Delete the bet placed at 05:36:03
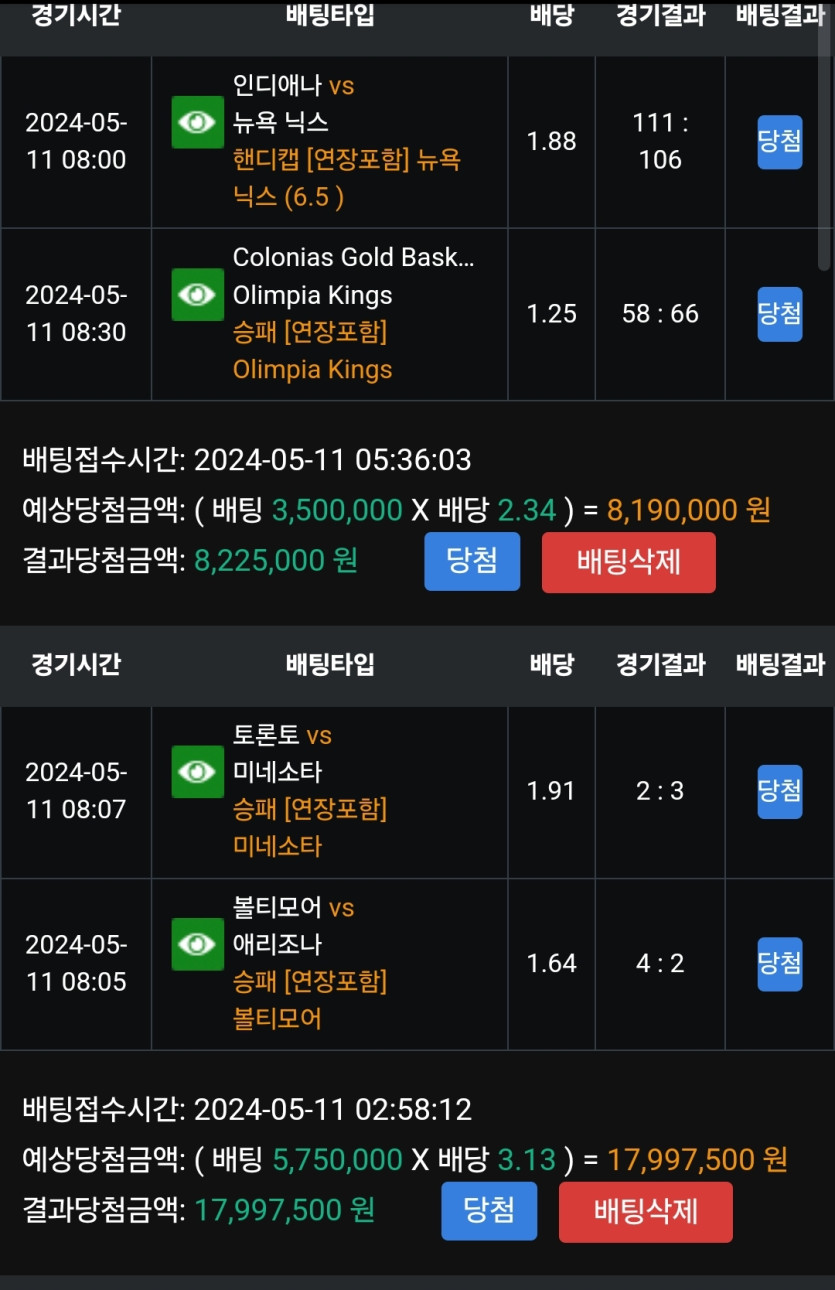The width and height of the screenshot is (835, 1290). (x=628, y=562)
